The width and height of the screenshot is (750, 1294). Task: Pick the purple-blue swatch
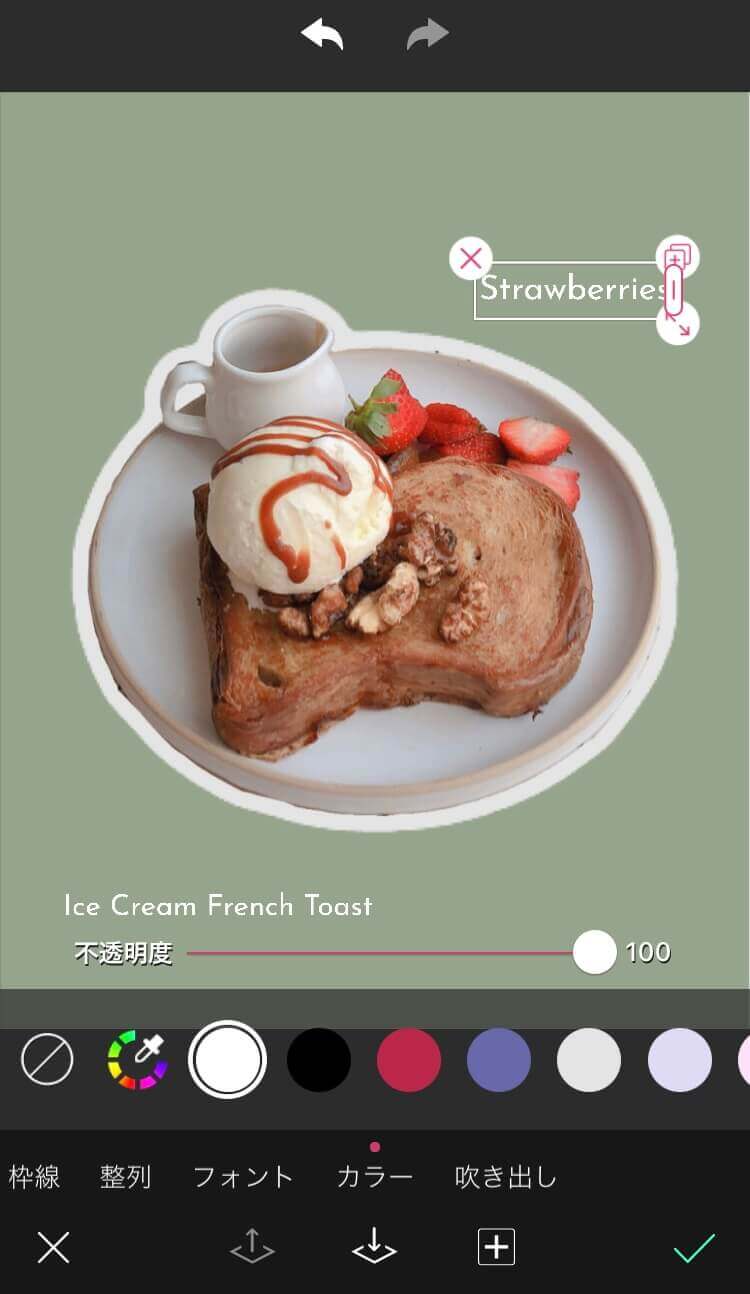coord(499,1059)
